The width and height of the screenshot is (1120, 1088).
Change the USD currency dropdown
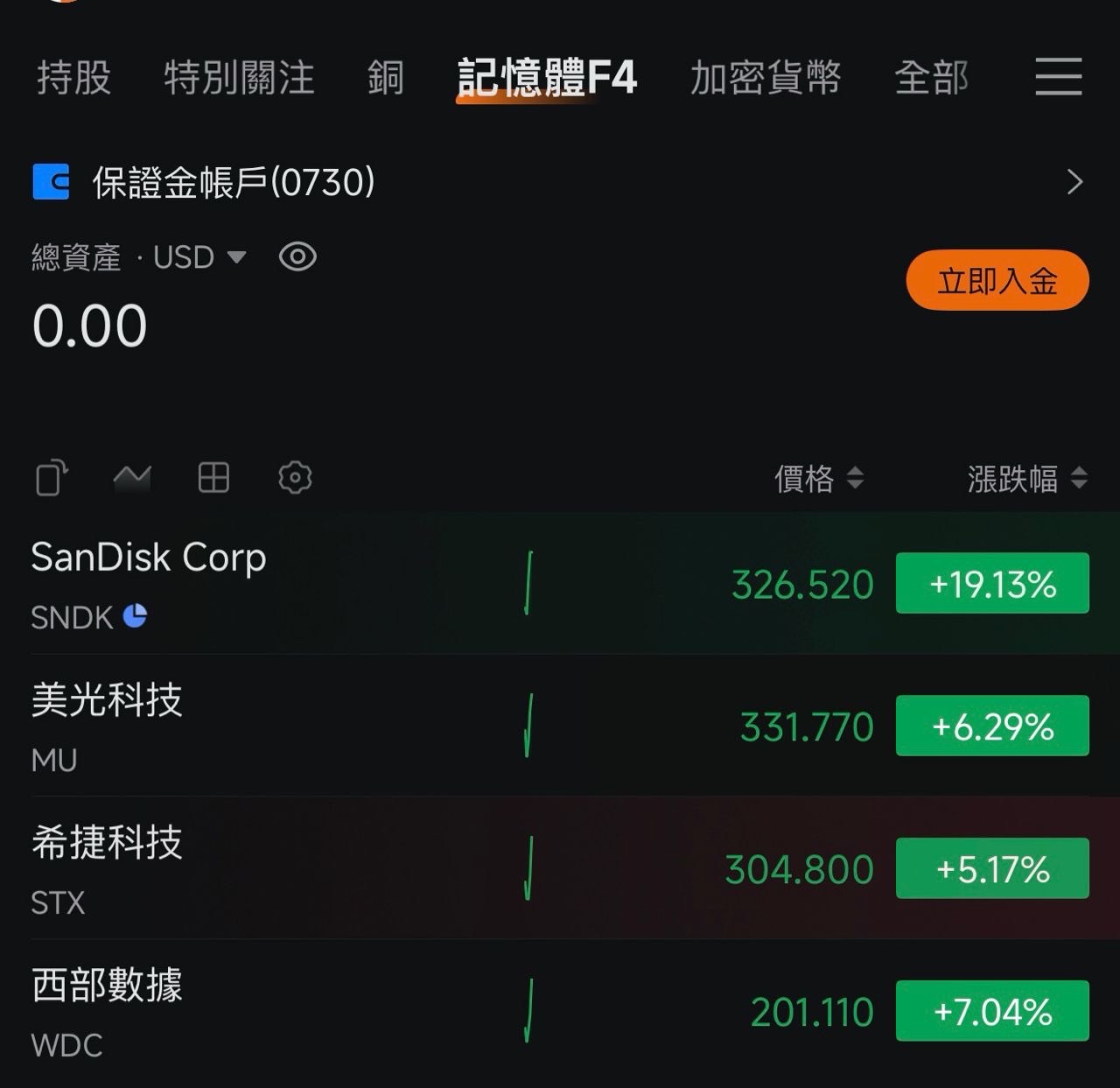(199, 257)
